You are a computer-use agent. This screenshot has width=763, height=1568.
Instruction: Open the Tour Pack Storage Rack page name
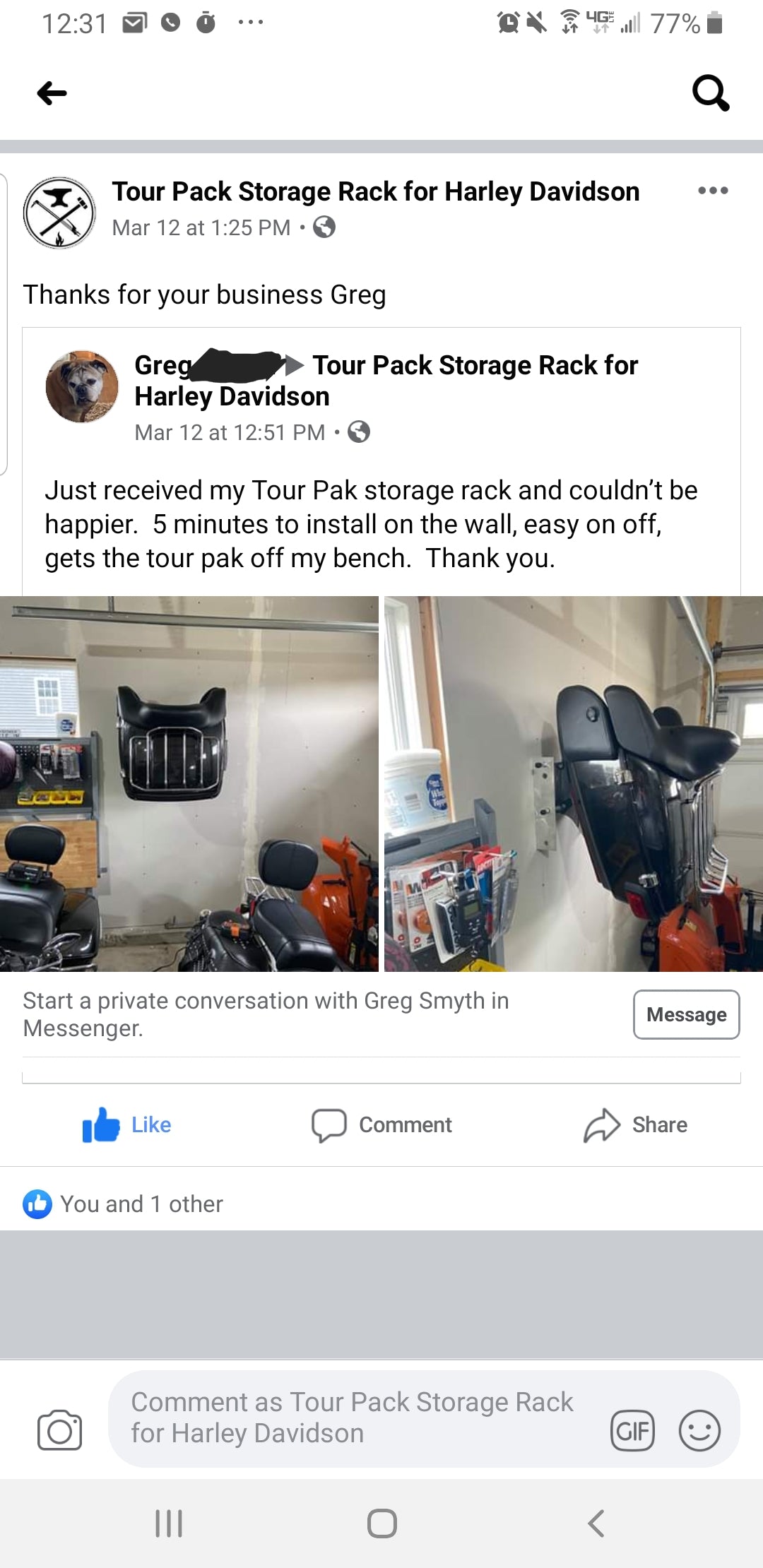(376, 191)
